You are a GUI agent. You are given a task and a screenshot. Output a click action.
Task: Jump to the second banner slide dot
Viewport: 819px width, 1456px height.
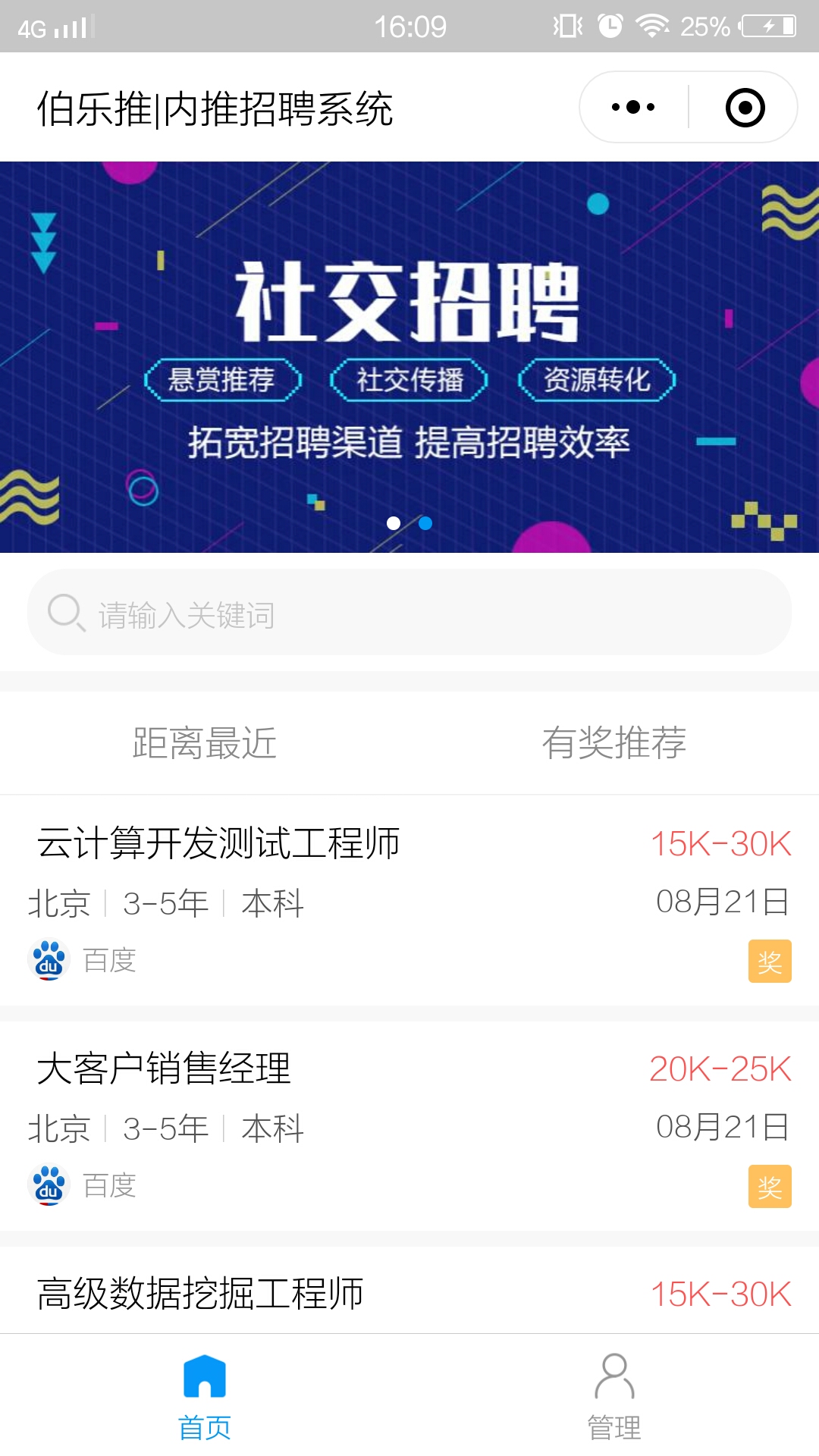[x=425, y=523]
